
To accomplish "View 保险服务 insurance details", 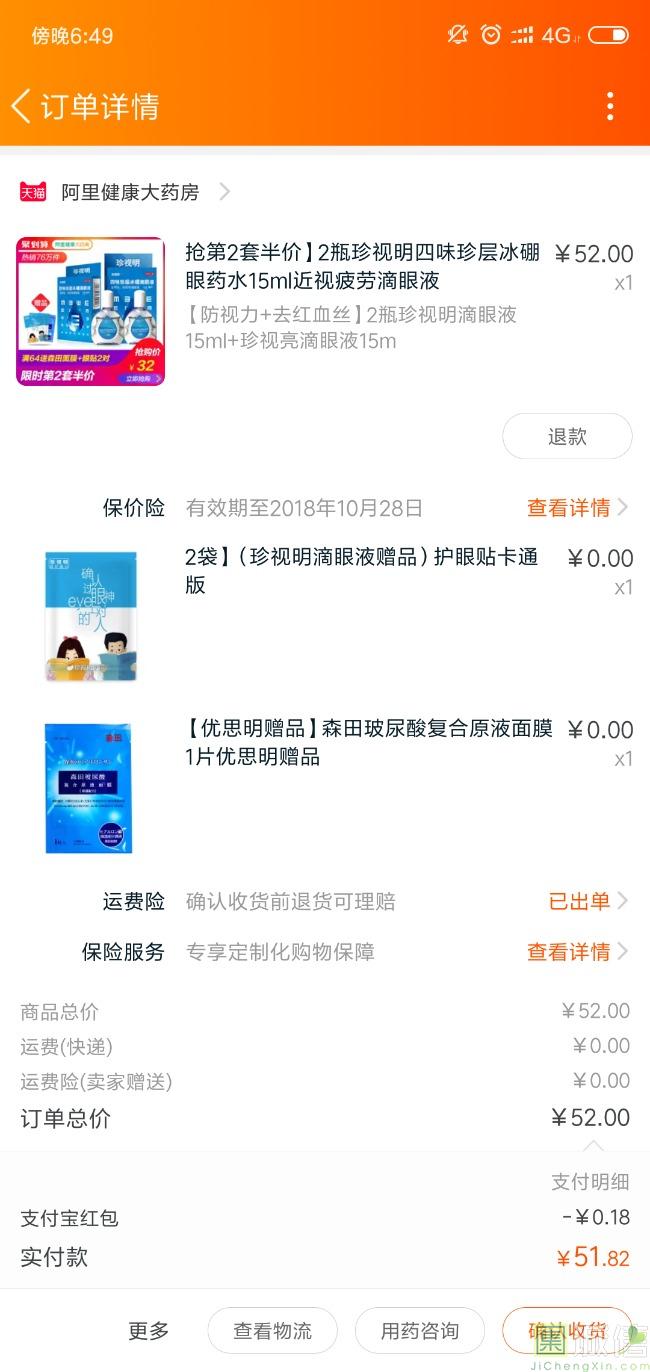I will 576,952.
